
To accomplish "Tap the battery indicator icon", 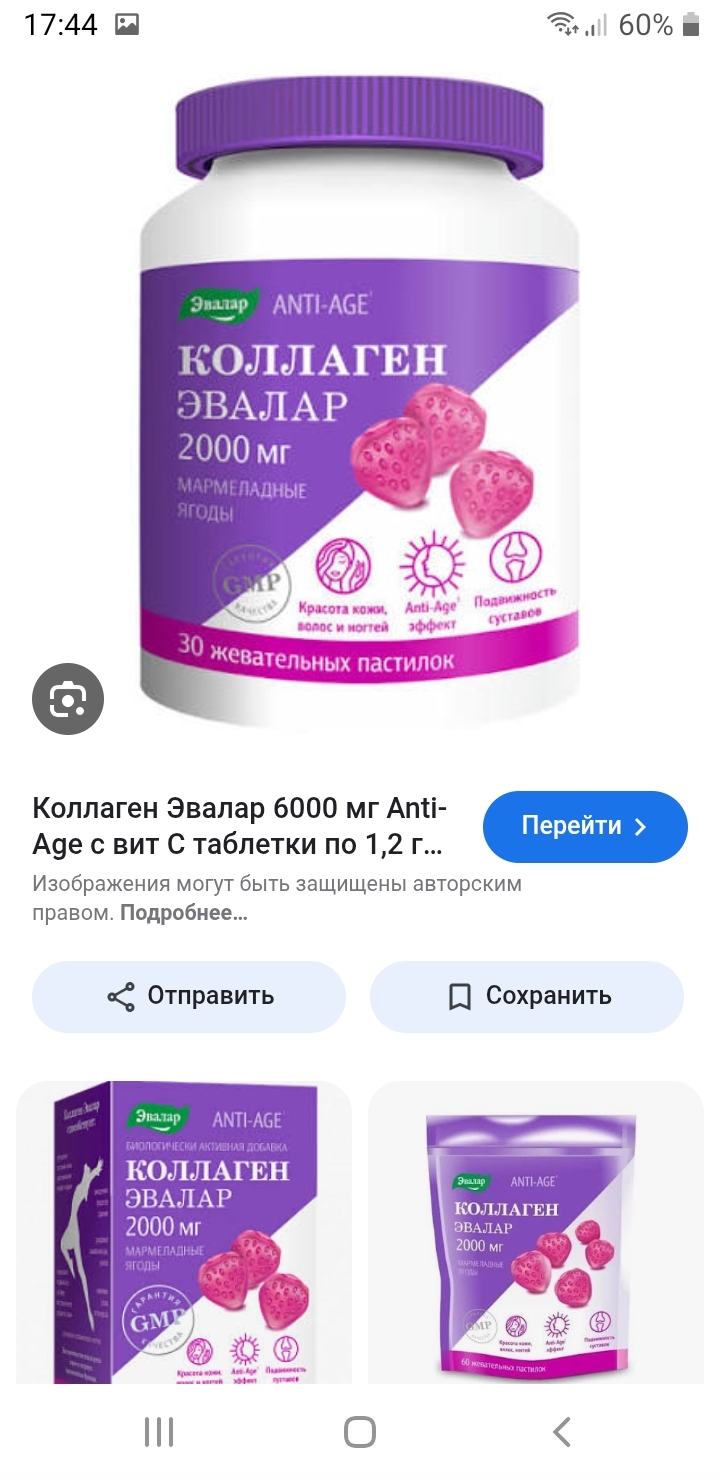I will [x=689, y=24].
